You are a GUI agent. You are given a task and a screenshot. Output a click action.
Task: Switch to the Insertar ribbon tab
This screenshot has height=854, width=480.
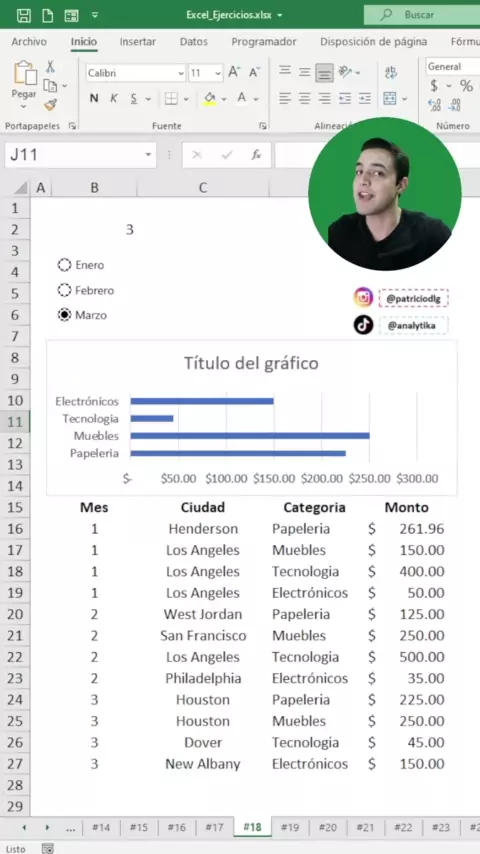tap(138, 41)
